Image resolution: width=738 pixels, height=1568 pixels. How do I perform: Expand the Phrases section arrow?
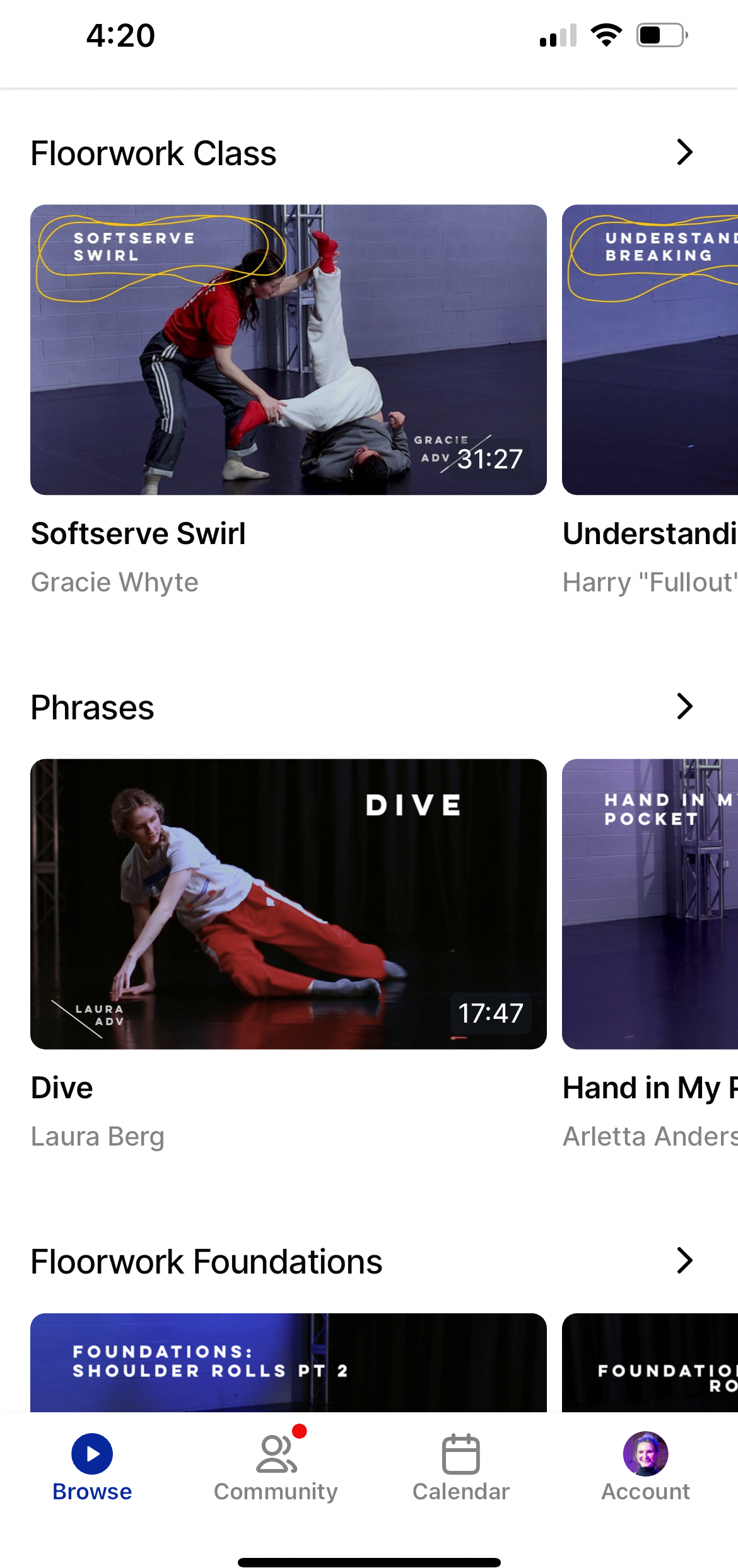pyautogui.click(x=684, y=707)
